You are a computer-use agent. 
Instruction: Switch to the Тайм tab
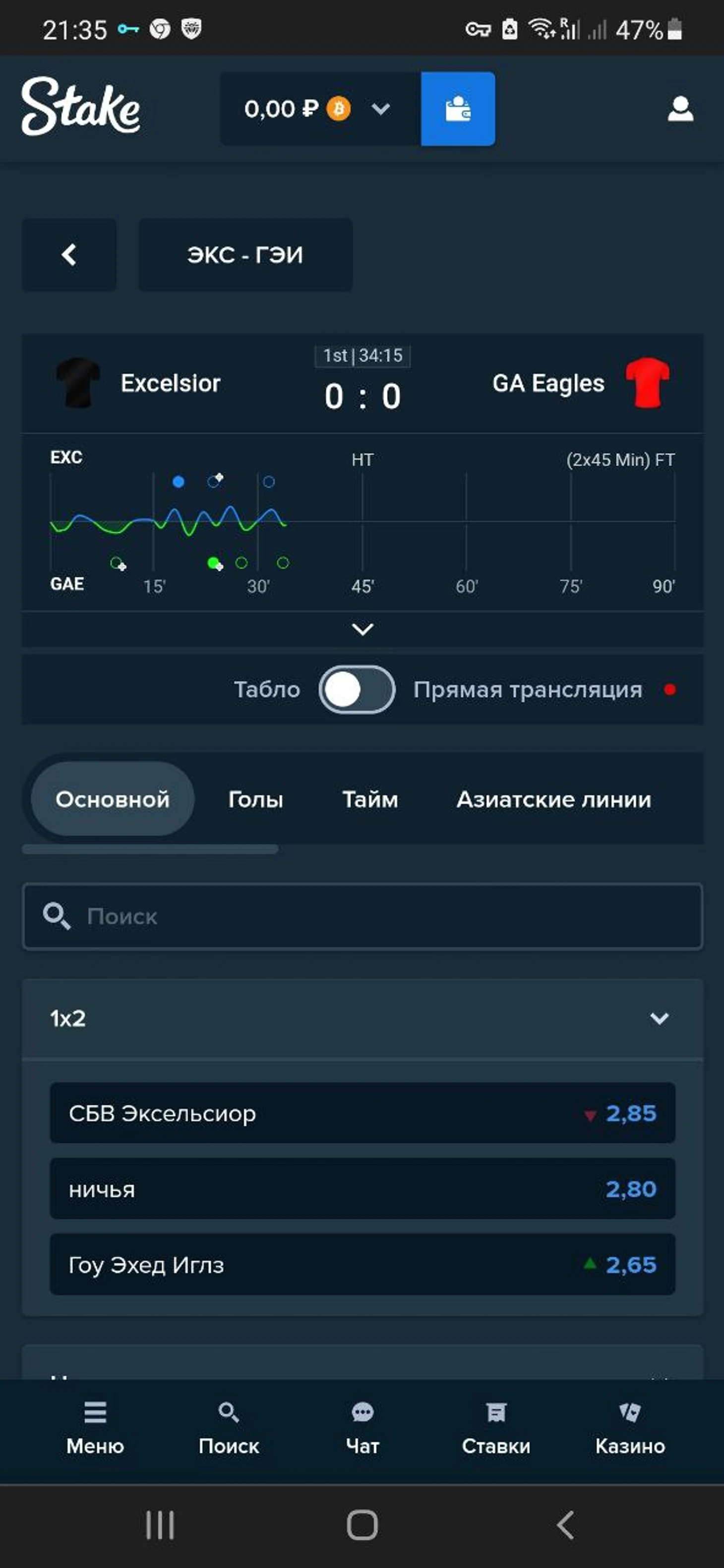[x=369, y=799]
